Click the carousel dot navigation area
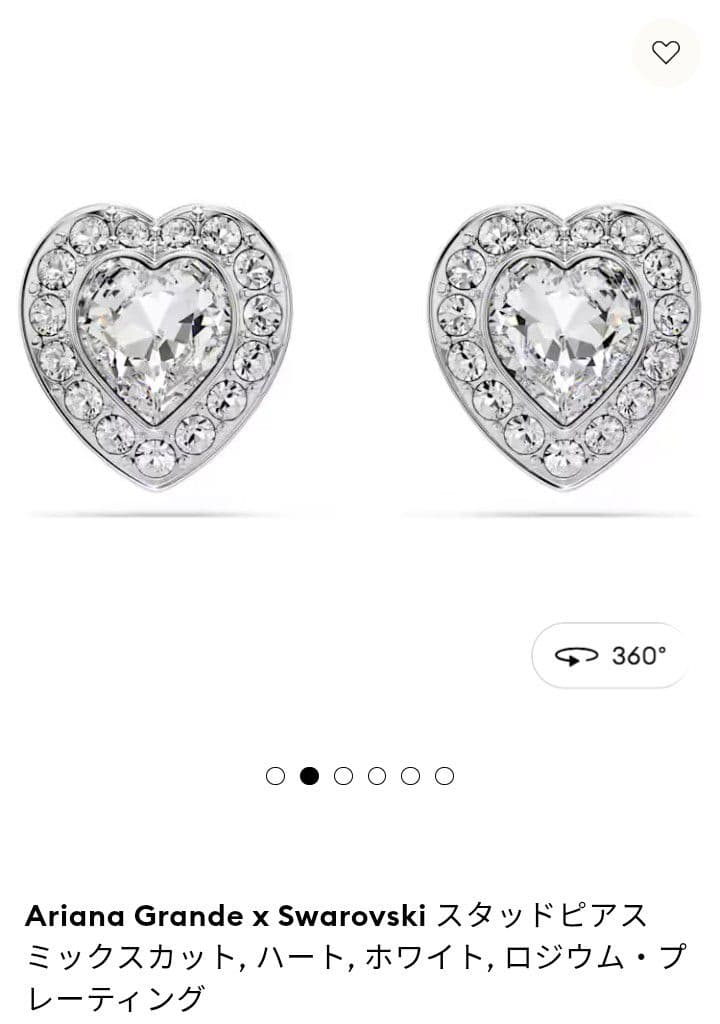This screenshot has height=1024, width=720. (358, 776)
